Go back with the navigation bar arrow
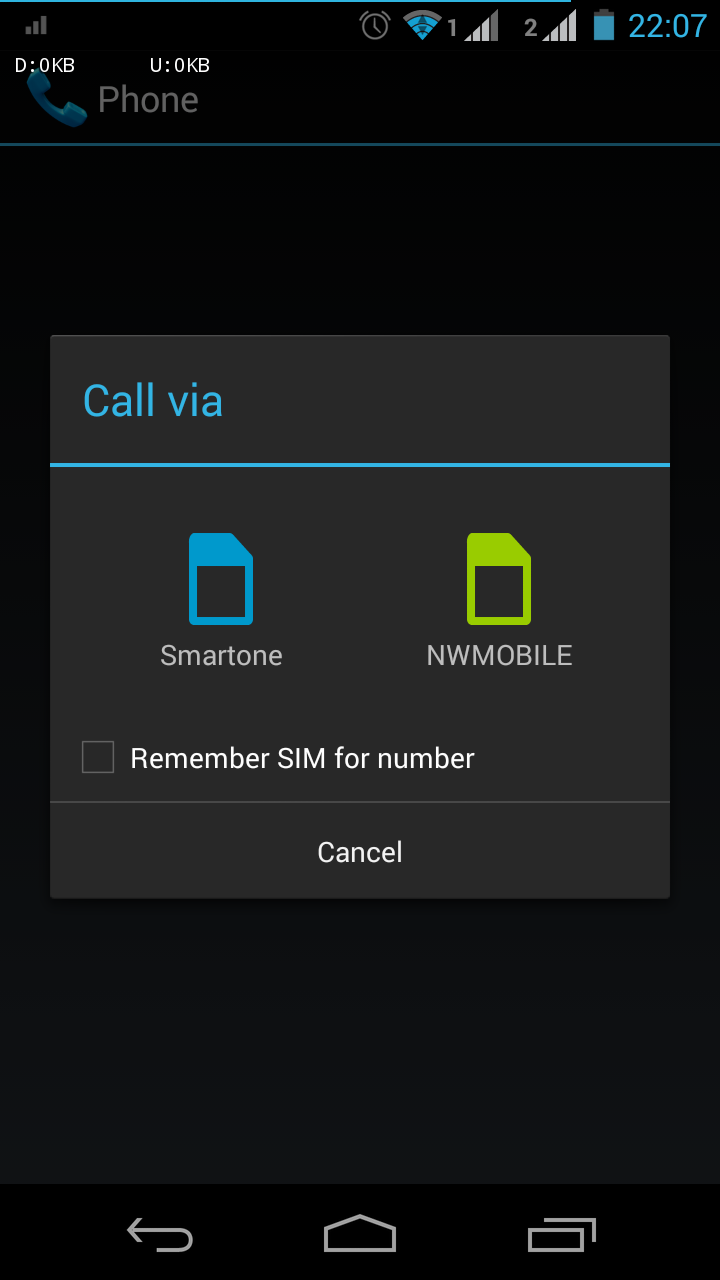This screenshot has height=1280, width=720. pyautogui.click(x=160, y=1234)
